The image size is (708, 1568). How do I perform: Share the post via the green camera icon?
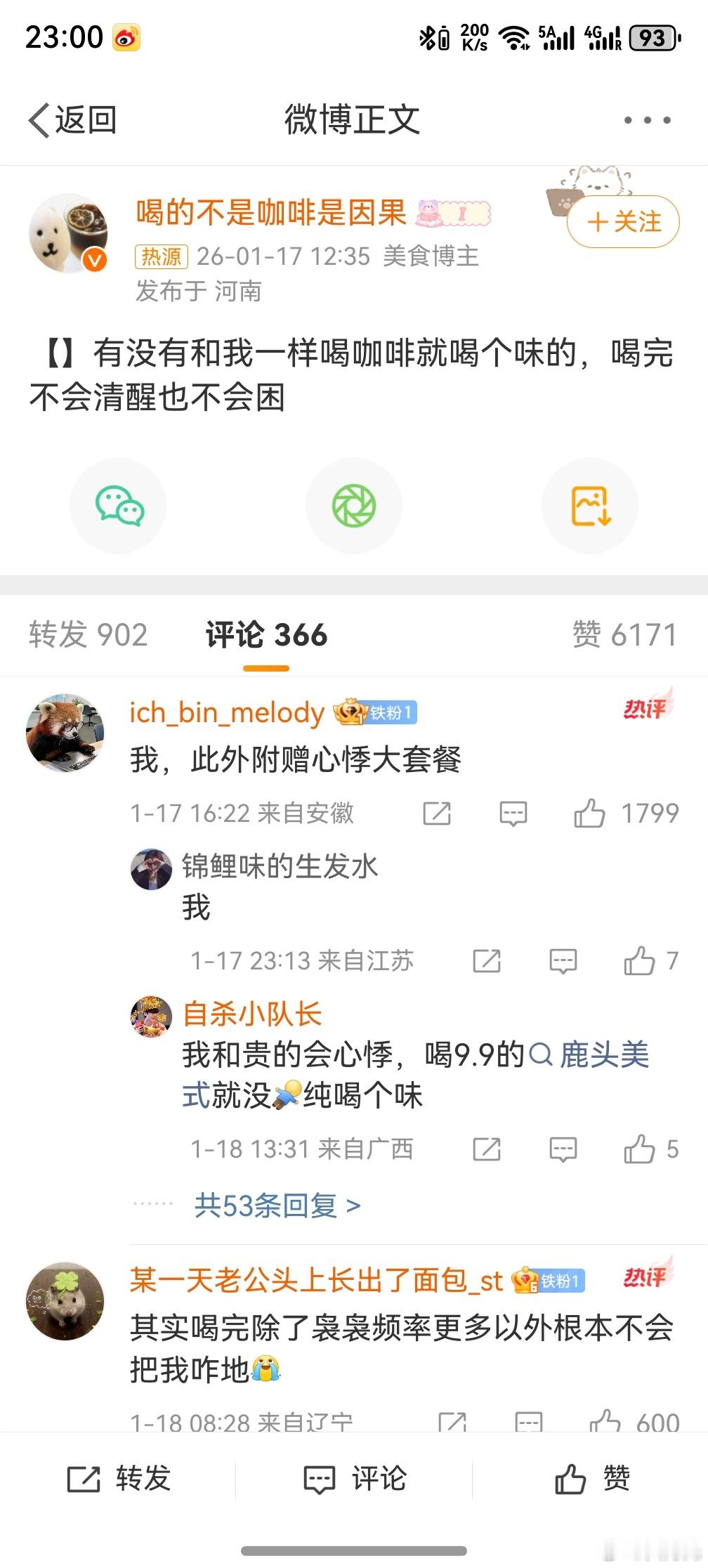354,504
